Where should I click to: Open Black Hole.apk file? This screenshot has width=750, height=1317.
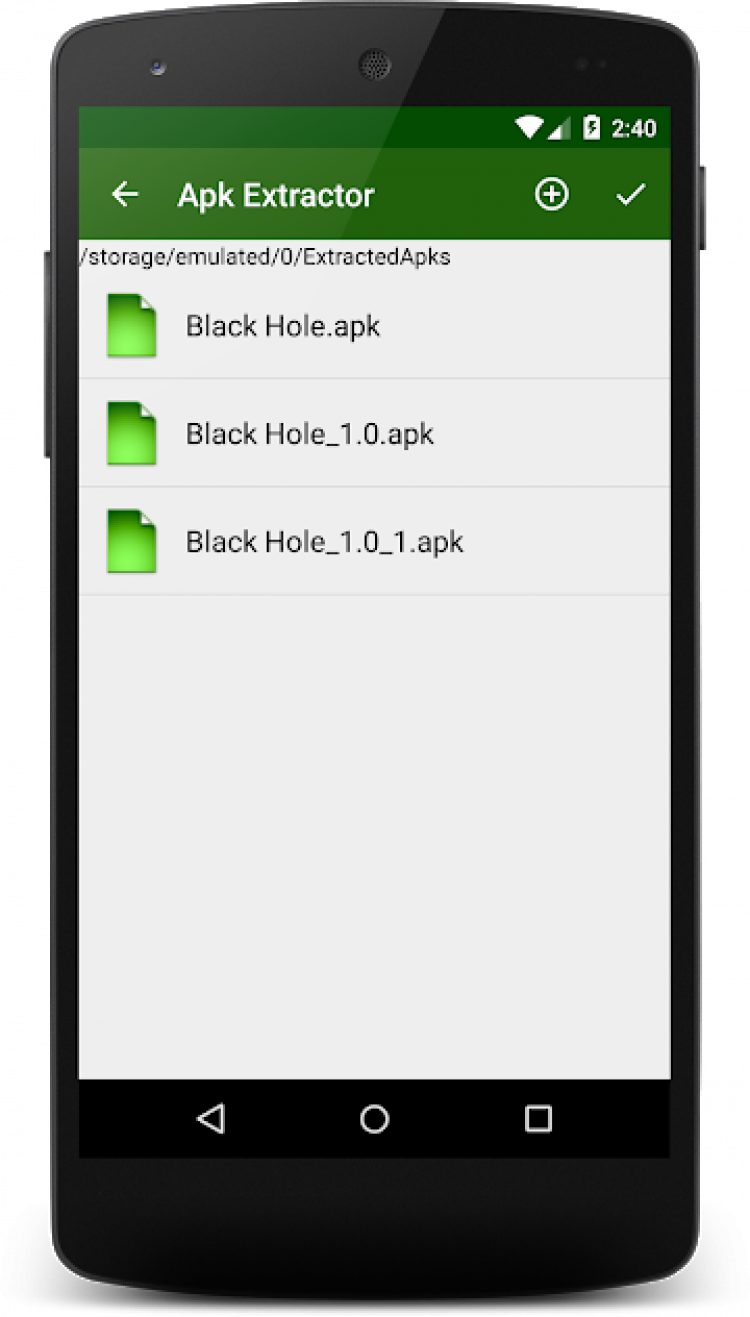[x=283, y=326]
